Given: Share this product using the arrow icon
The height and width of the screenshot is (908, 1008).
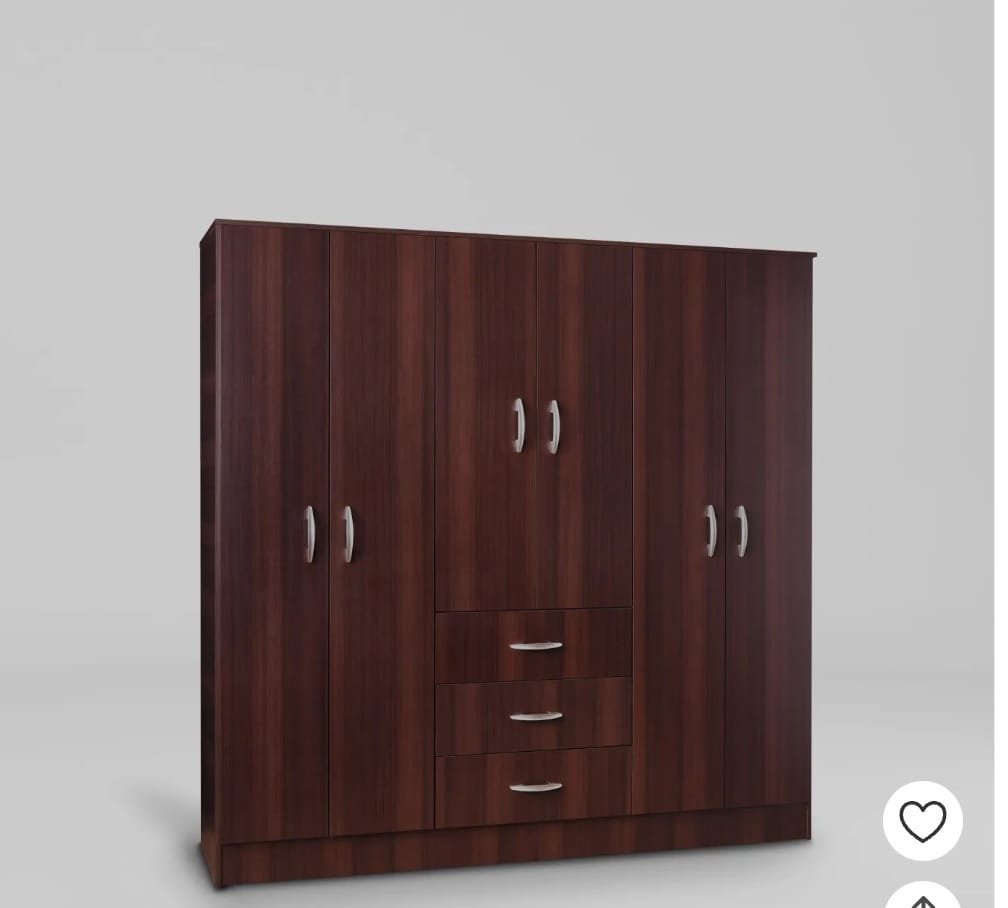Looking at the screenshot, I should click(923, 897).
